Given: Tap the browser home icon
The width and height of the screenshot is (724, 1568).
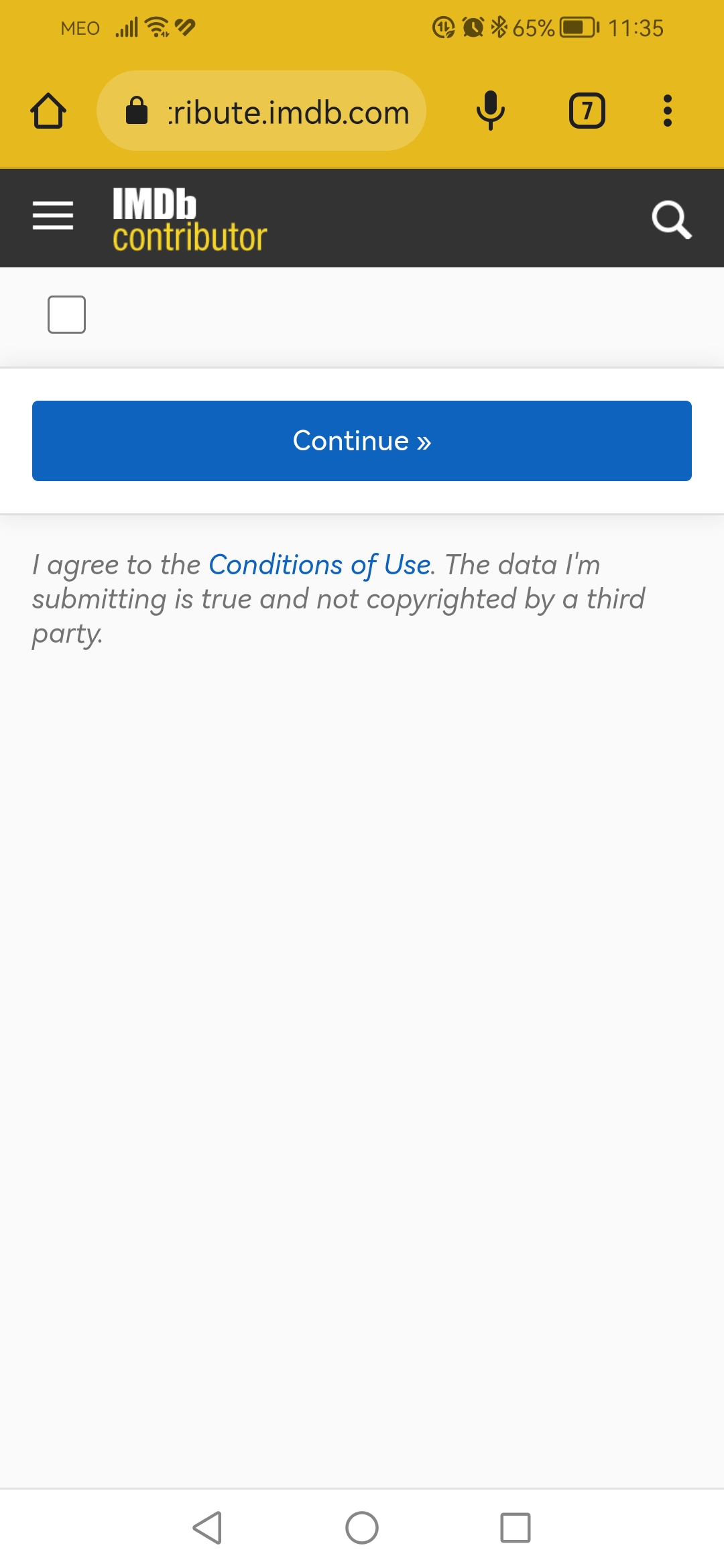Looking at the screenshot, I should pyautogui.click(x=48, y=111).
